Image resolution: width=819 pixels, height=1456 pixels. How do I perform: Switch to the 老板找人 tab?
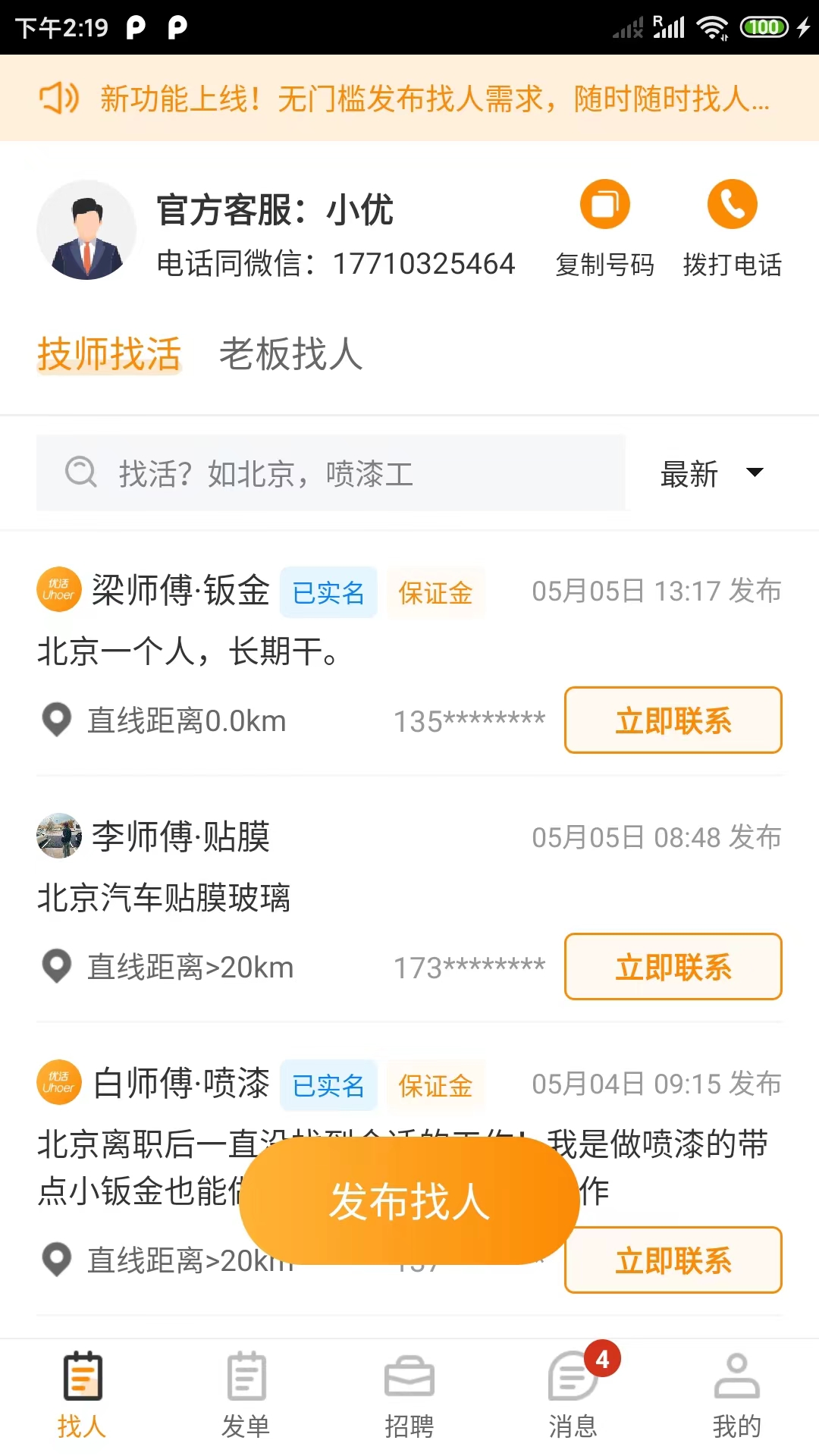click(291, 354)
